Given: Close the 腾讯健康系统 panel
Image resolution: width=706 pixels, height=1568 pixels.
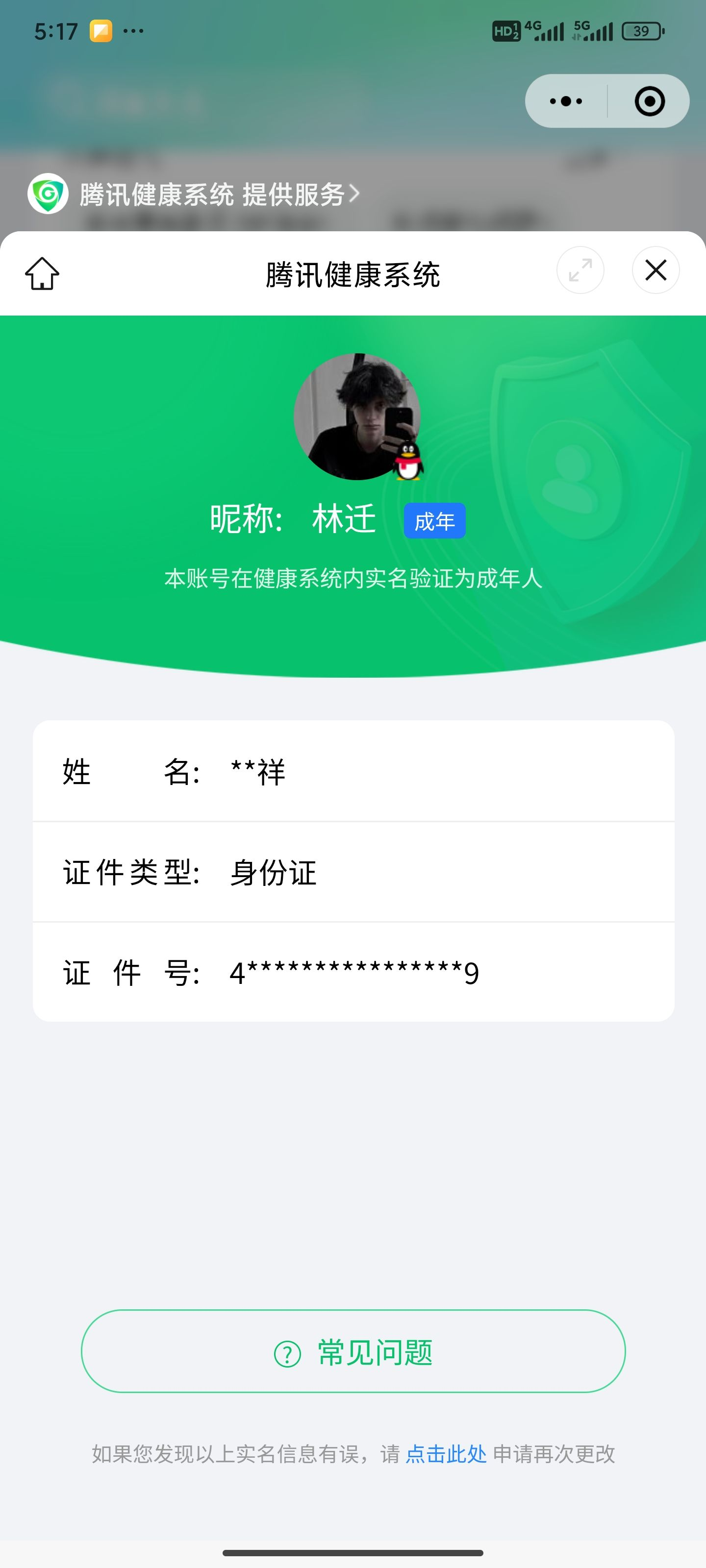Looking at the screenshot, I should click(x=656, y=270).
